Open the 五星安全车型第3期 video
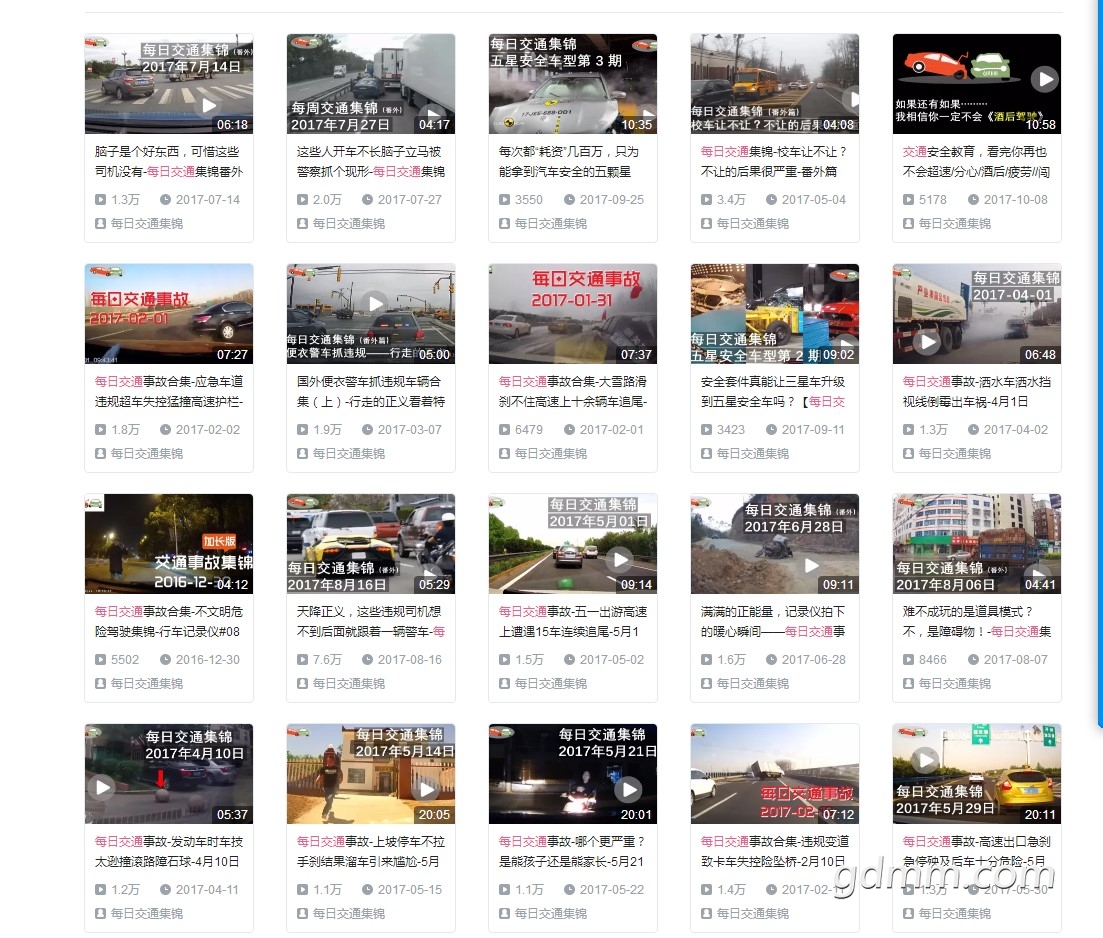 572,84
